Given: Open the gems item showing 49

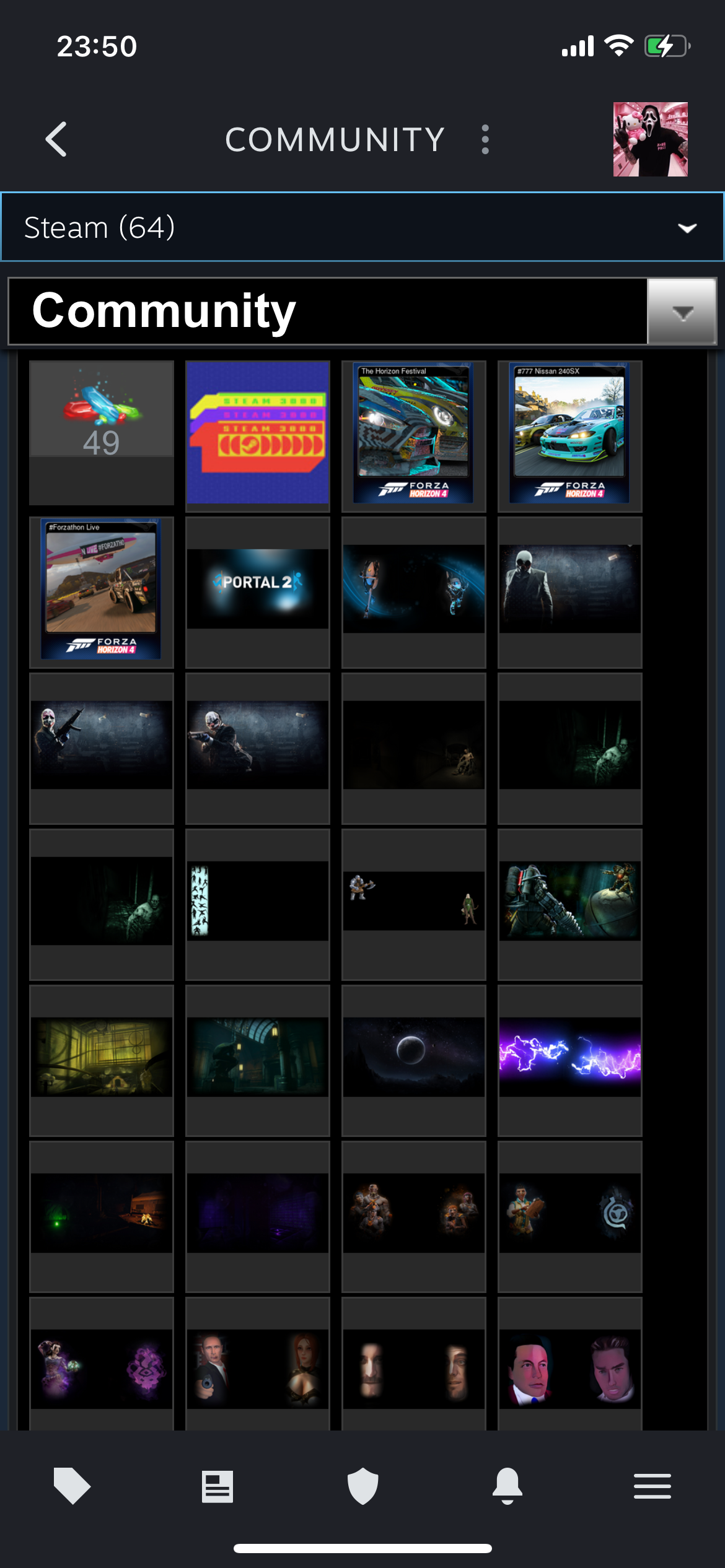Looking at the screenshot, I should click(102, 433).
